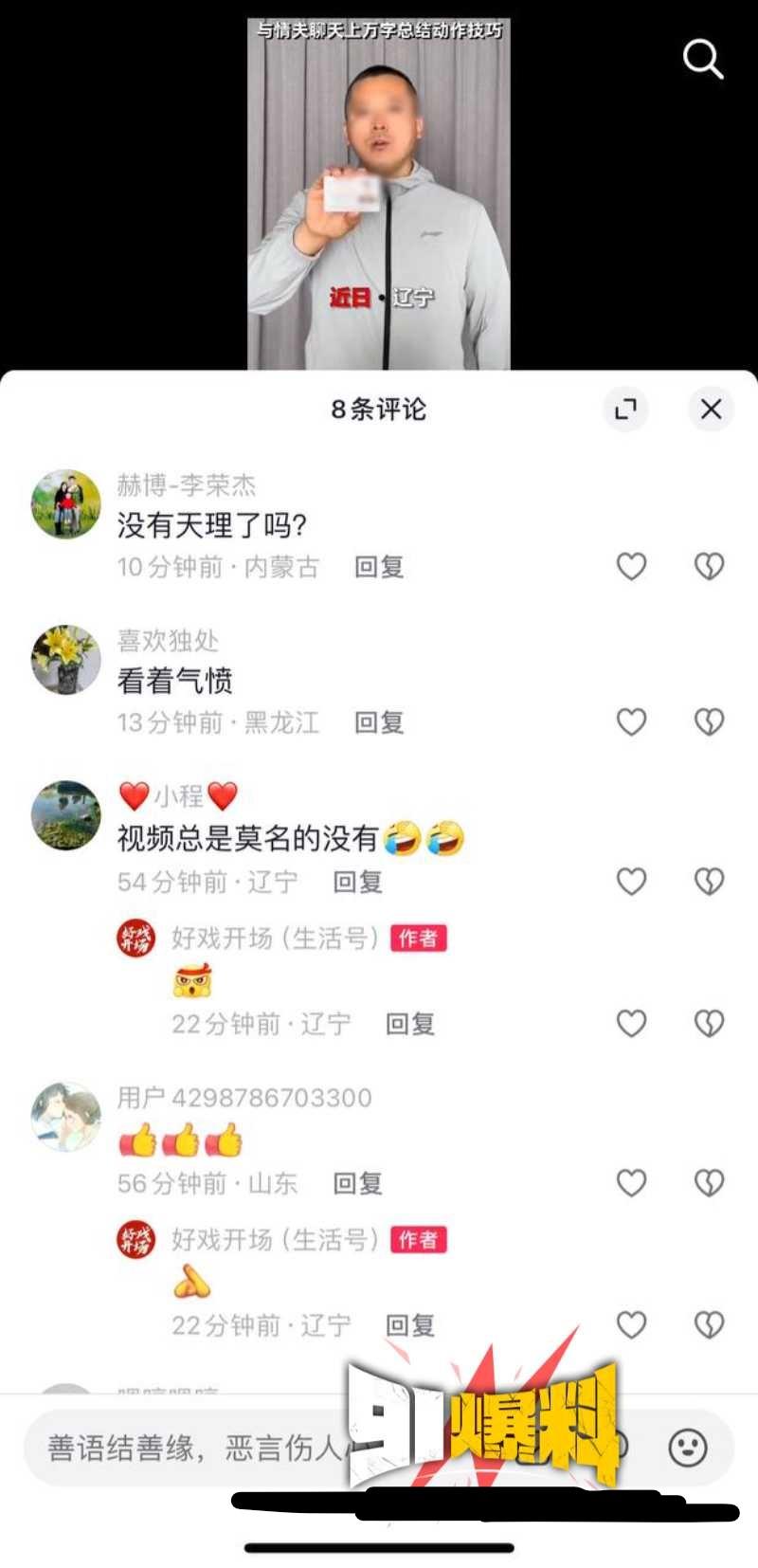This screenshot has width=758, height=1568.
Task: Open the emoji picker in comment box
Action: point(688,1448)
